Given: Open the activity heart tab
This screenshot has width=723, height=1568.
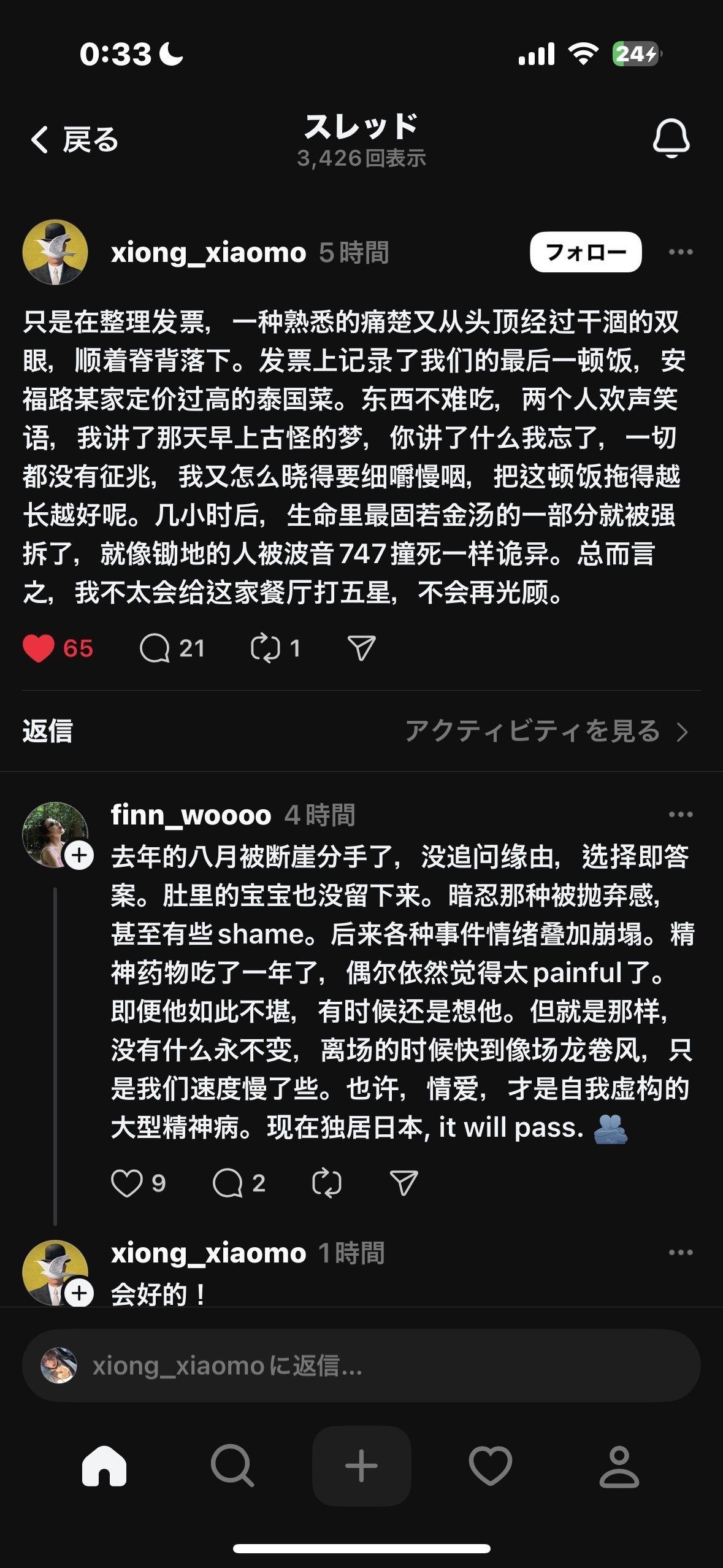Looking at the screenshot, I should [490, 1466].
